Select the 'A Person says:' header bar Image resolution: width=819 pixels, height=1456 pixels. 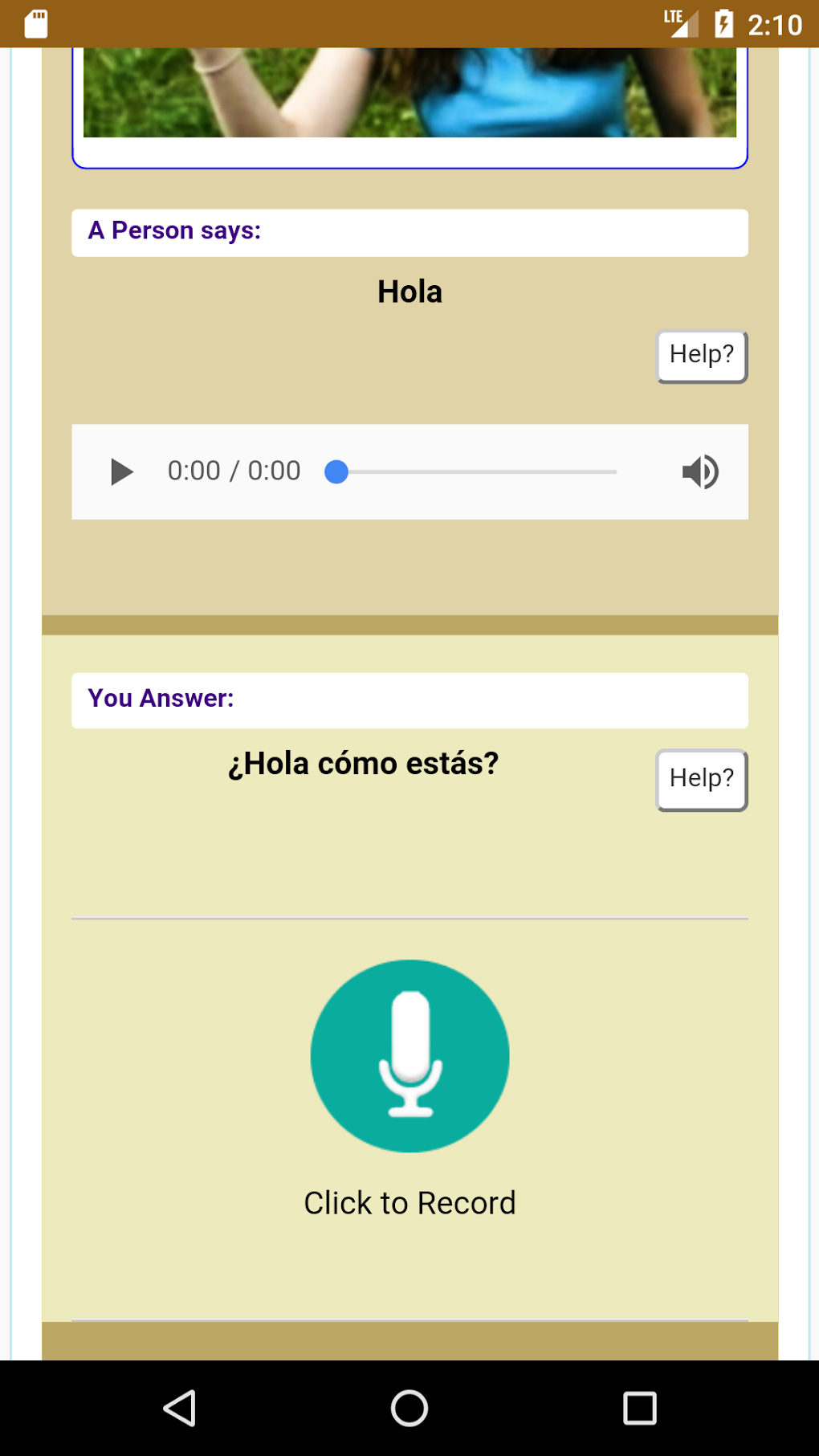coord(409,232)
